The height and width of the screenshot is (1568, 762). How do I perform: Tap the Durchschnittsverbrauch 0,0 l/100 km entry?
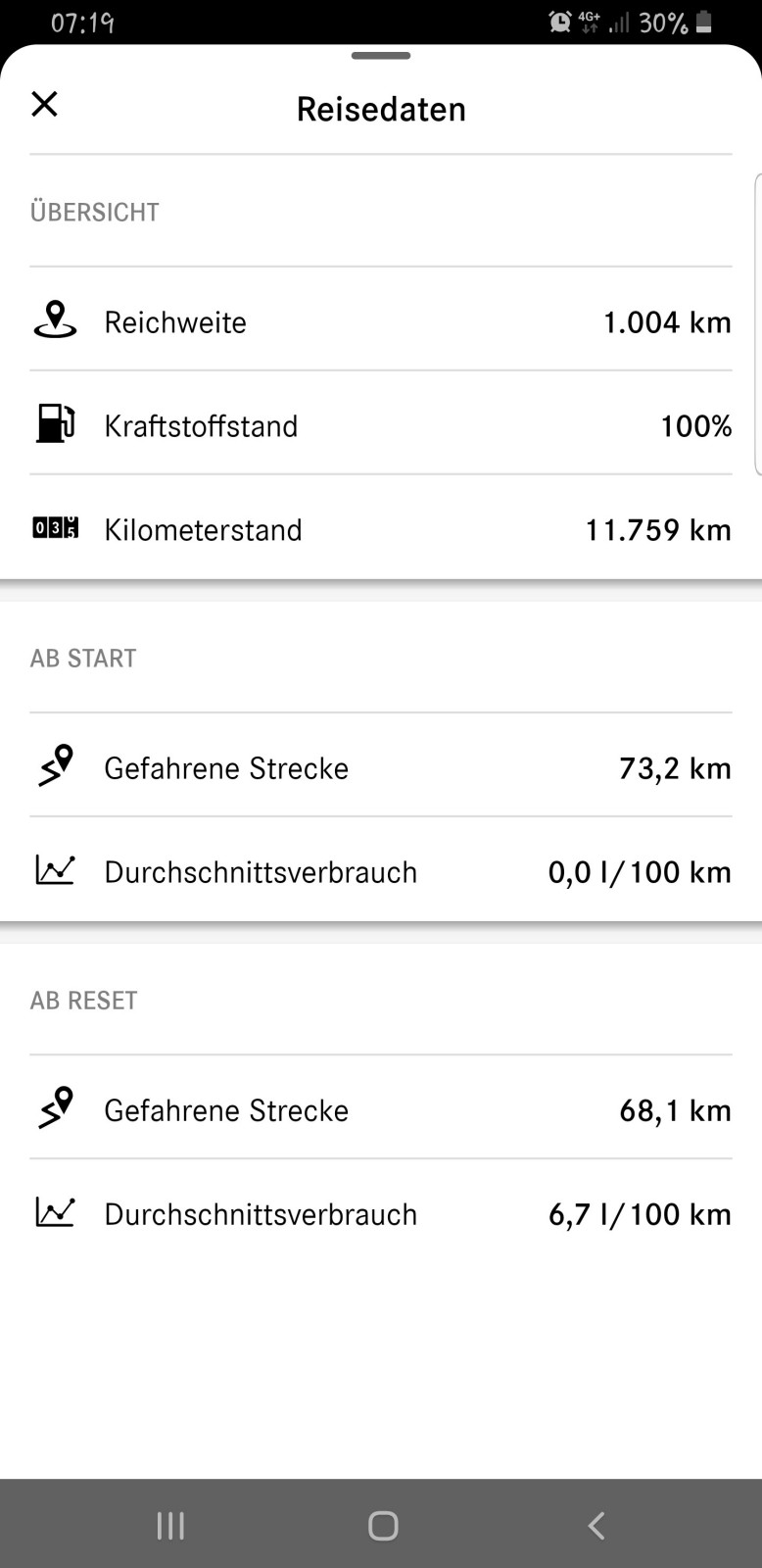pyautogui.click(x=381, y=870)
